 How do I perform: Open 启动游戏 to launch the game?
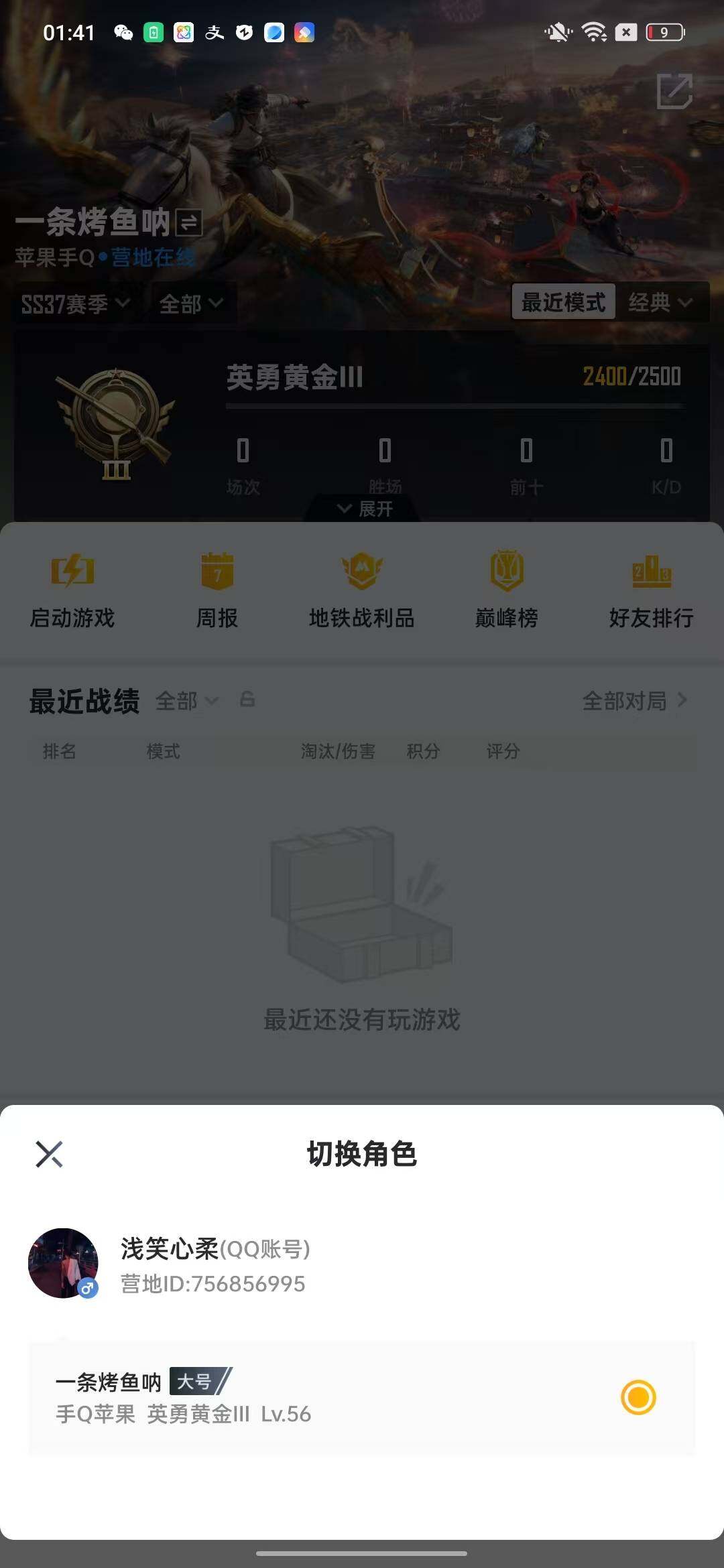(x=70, y=590)
